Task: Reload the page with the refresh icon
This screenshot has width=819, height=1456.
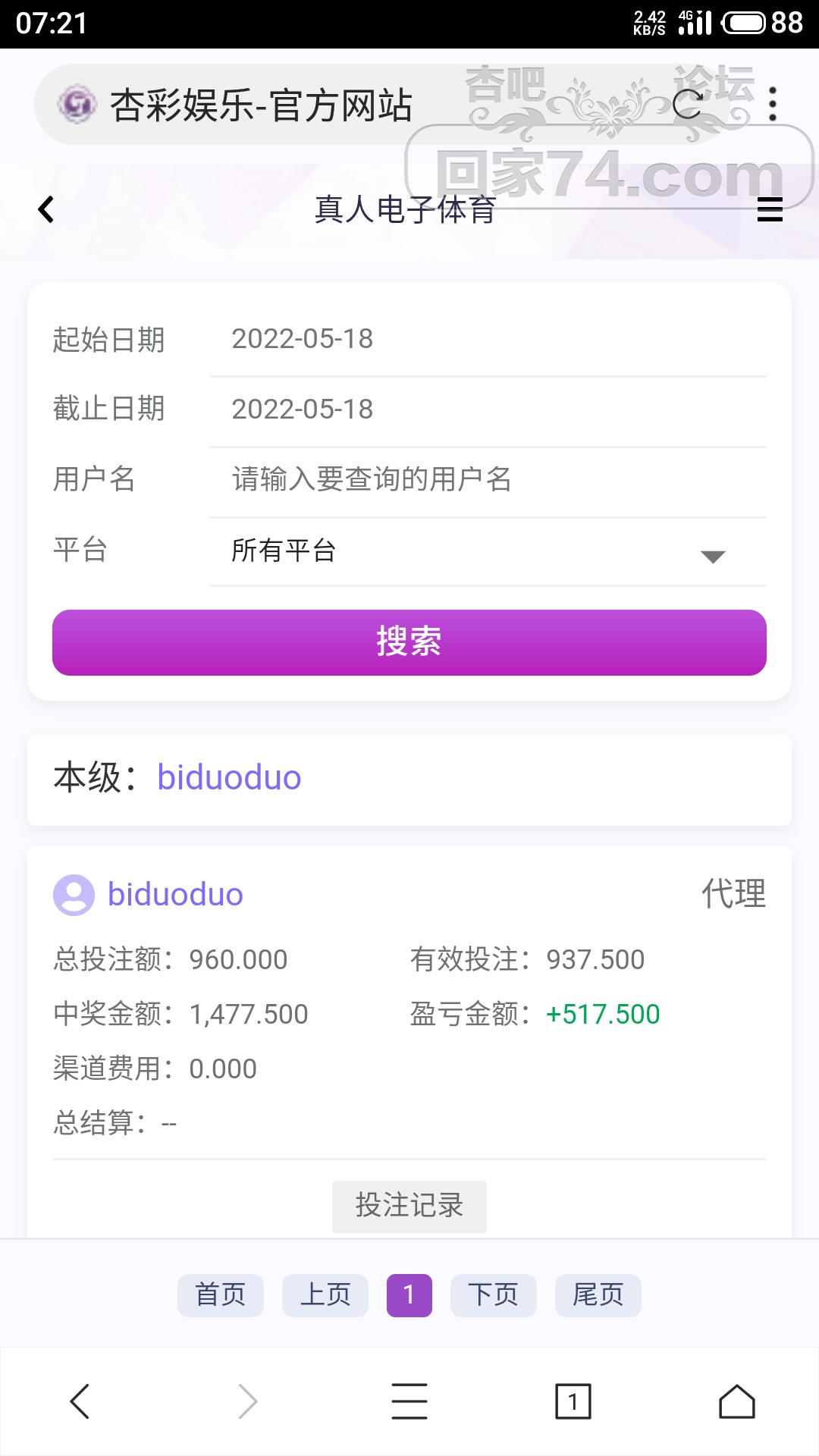Action: [x=687, y=105]
